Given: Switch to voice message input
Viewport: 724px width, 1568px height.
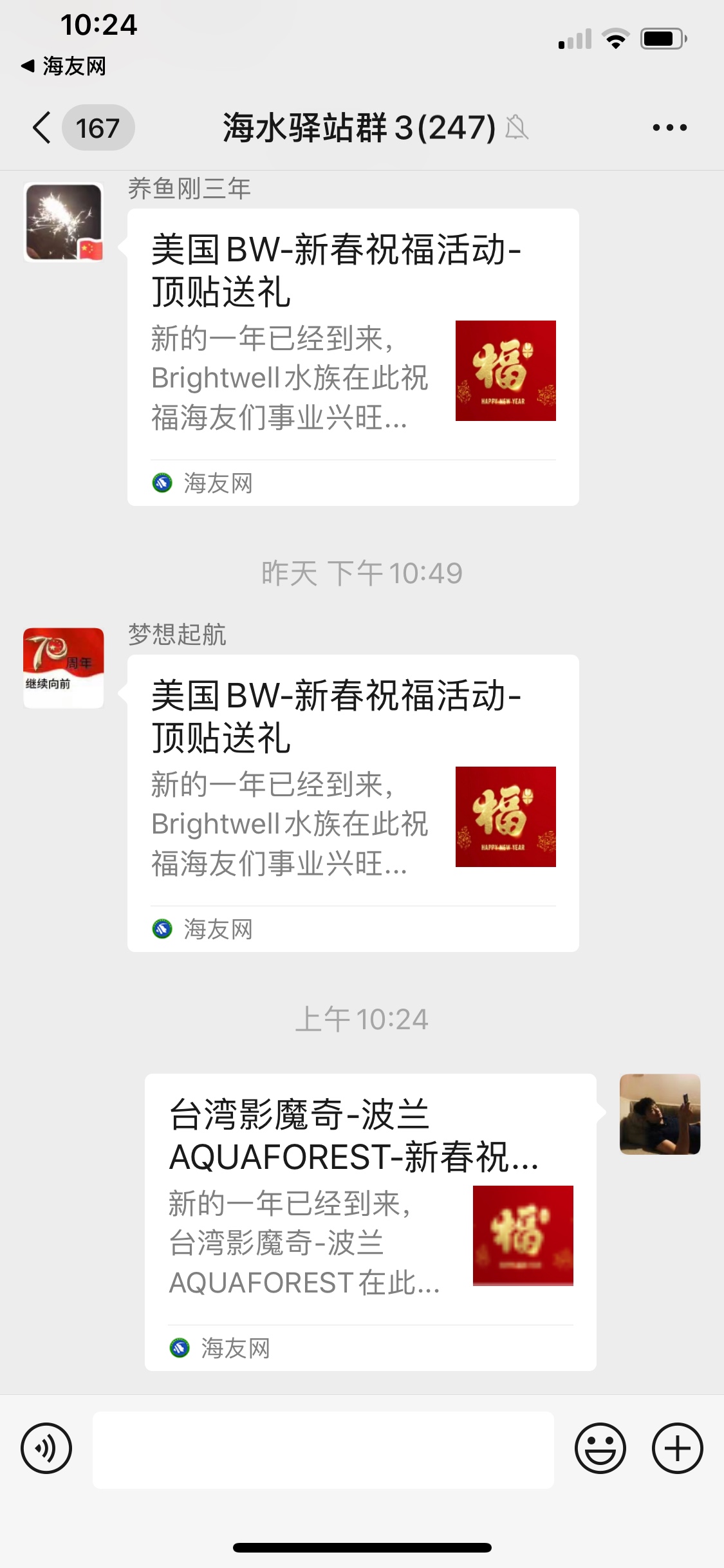Looking at the screenshot, I should pos(46,1449).
